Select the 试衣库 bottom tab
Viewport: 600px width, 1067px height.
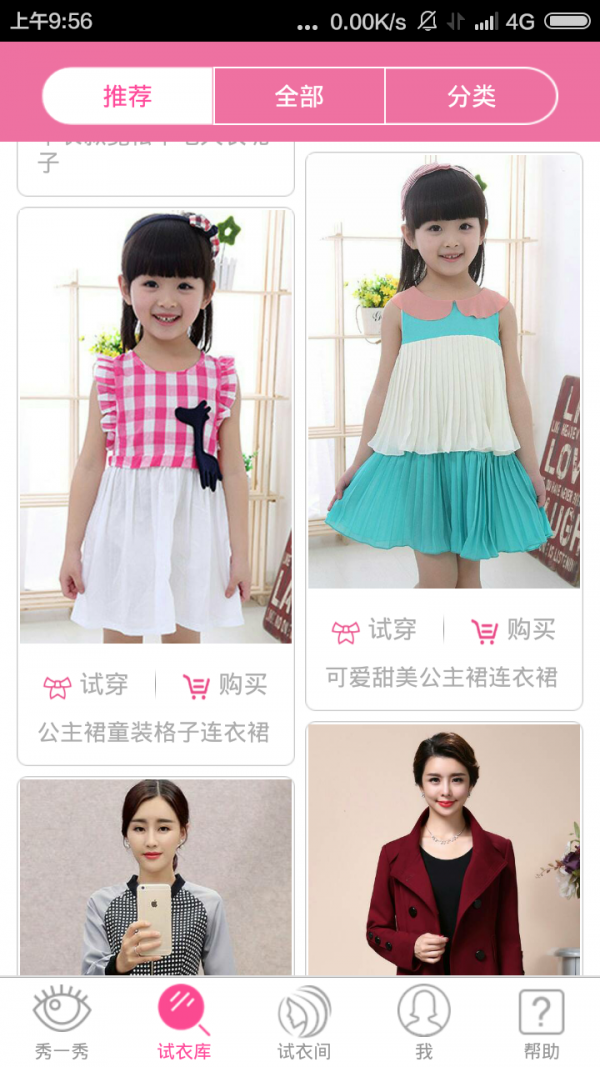click(x=184, y=1022)
